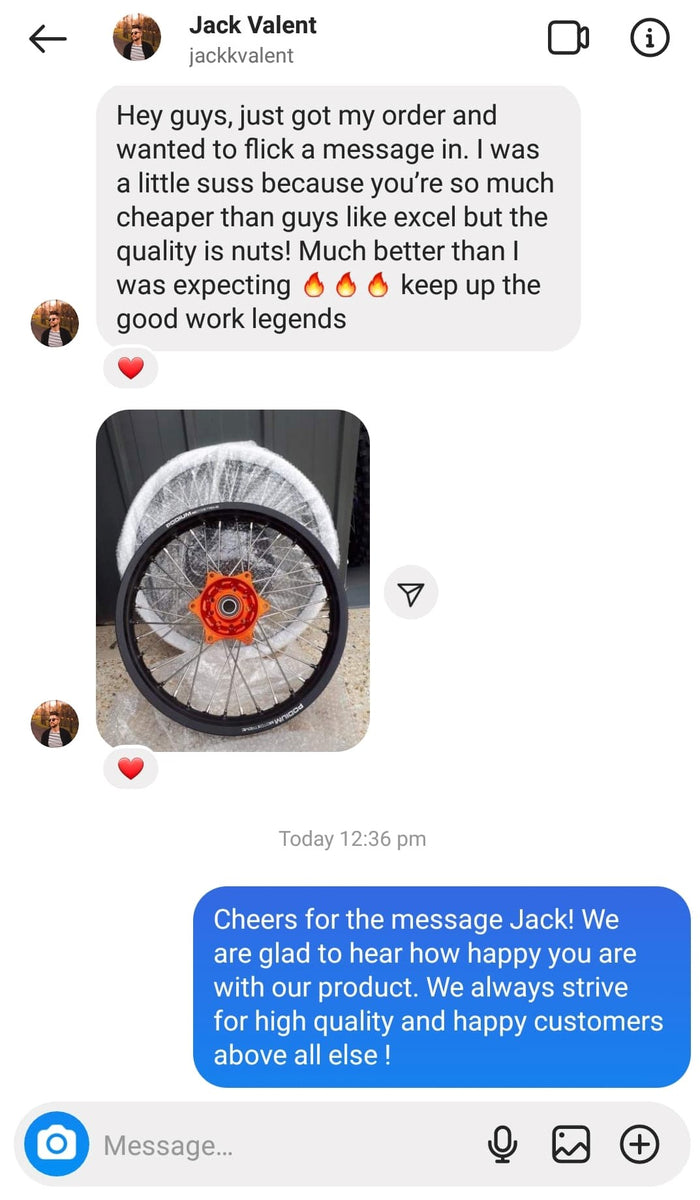Tap the heart reaction under the text message
The width and height of the screenshot is (700, 1200).
tap(131, 369)
